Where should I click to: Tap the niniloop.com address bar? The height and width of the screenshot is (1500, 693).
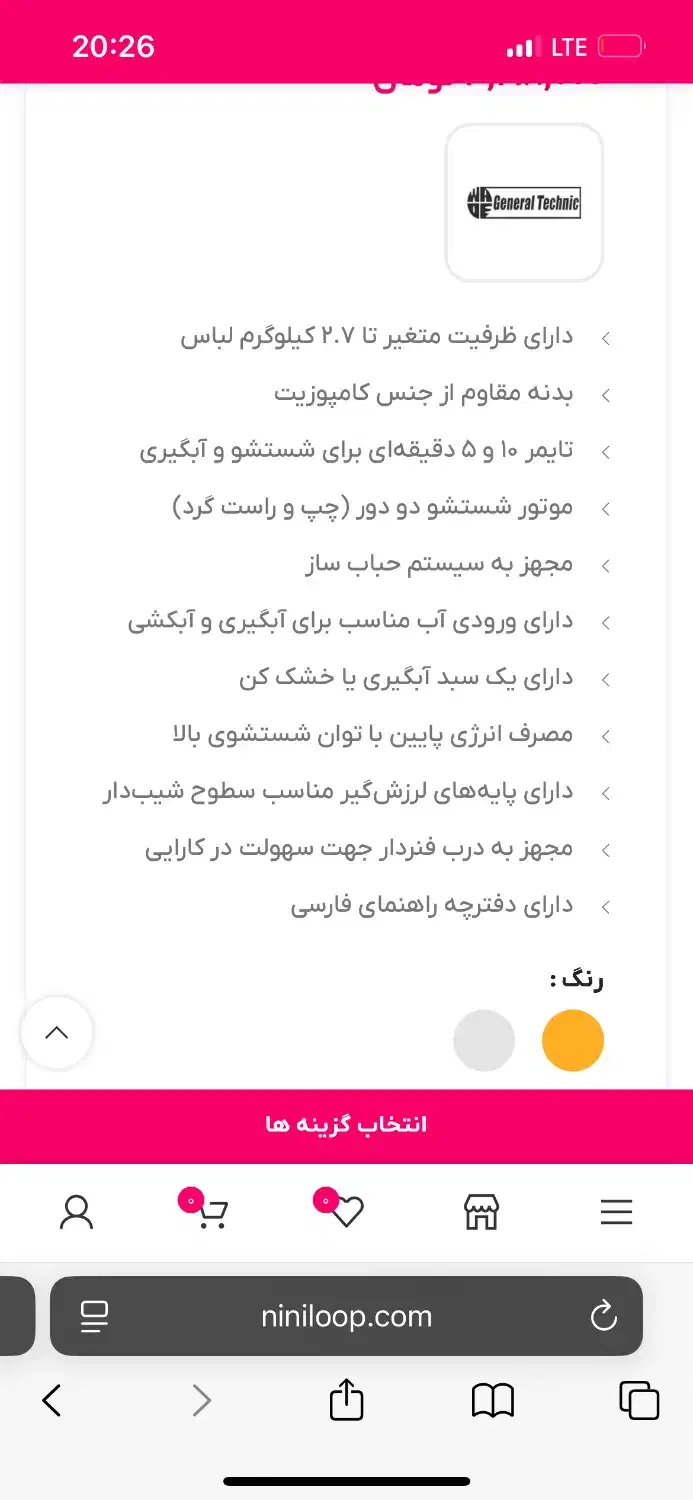346,1316
